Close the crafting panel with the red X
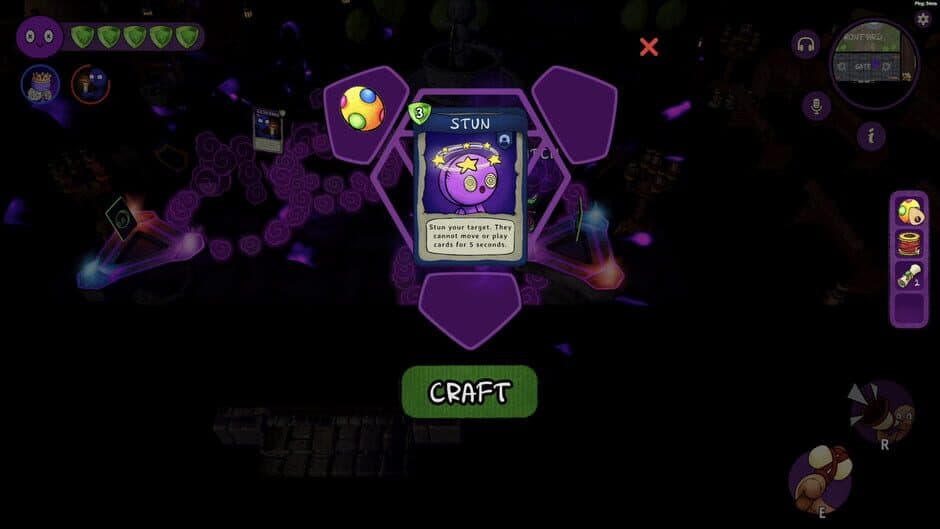The height and width of the screenshot is (529, 940). point(649,47)
